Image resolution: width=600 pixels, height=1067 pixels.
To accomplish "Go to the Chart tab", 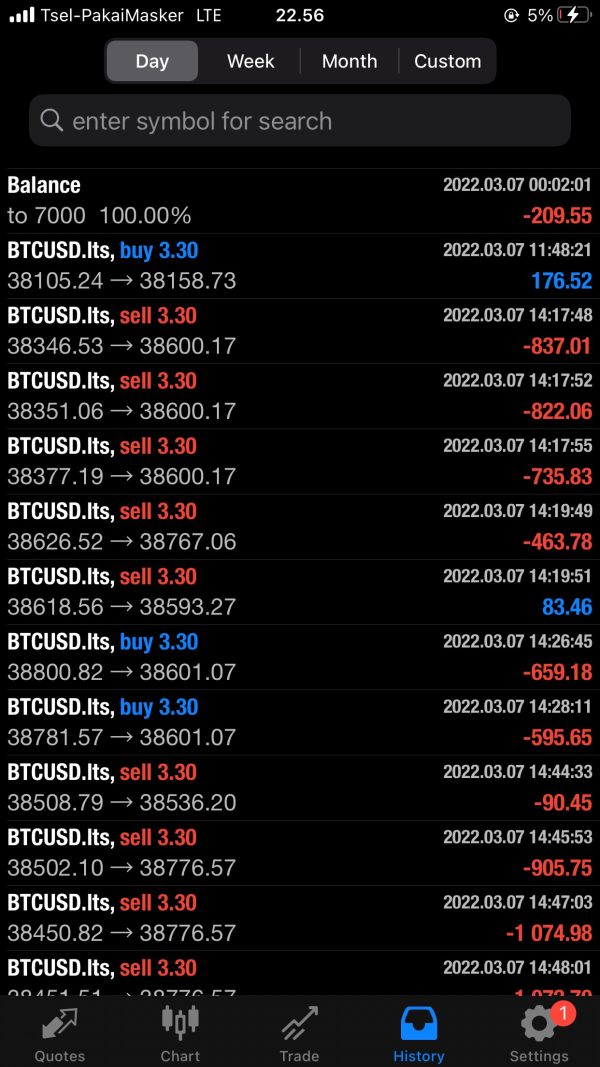I will pyautogui.click(x=180, y=1033).
